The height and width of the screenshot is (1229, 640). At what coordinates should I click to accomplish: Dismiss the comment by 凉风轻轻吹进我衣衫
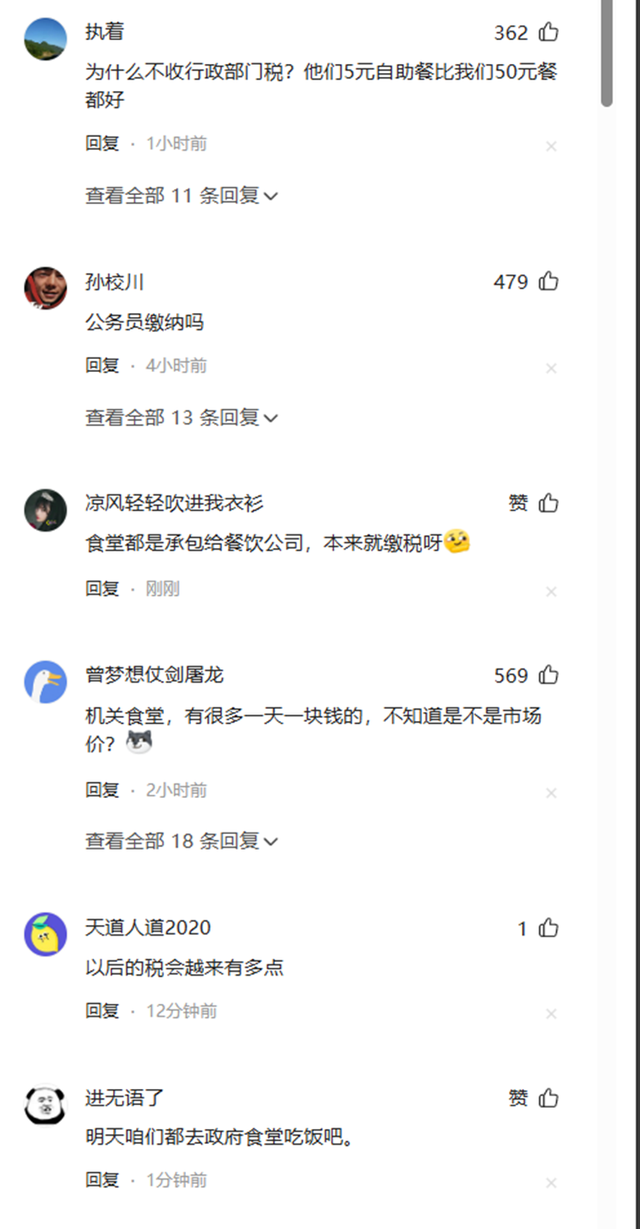tap(550, 591)
